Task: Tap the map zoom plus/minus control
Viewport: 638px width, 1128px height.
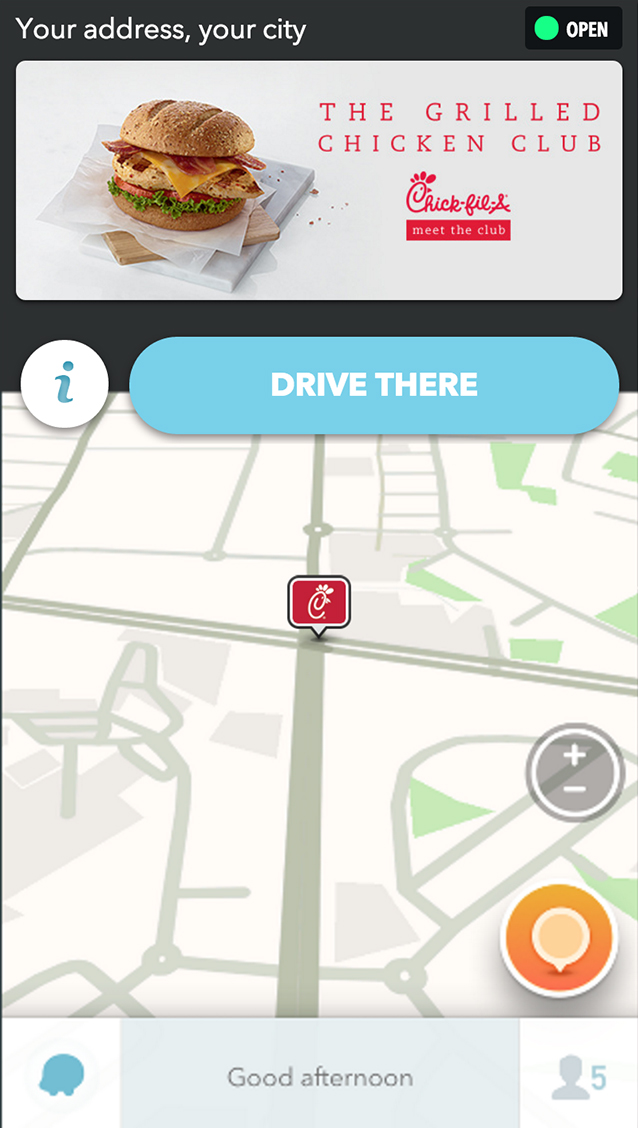Action: 575,772
